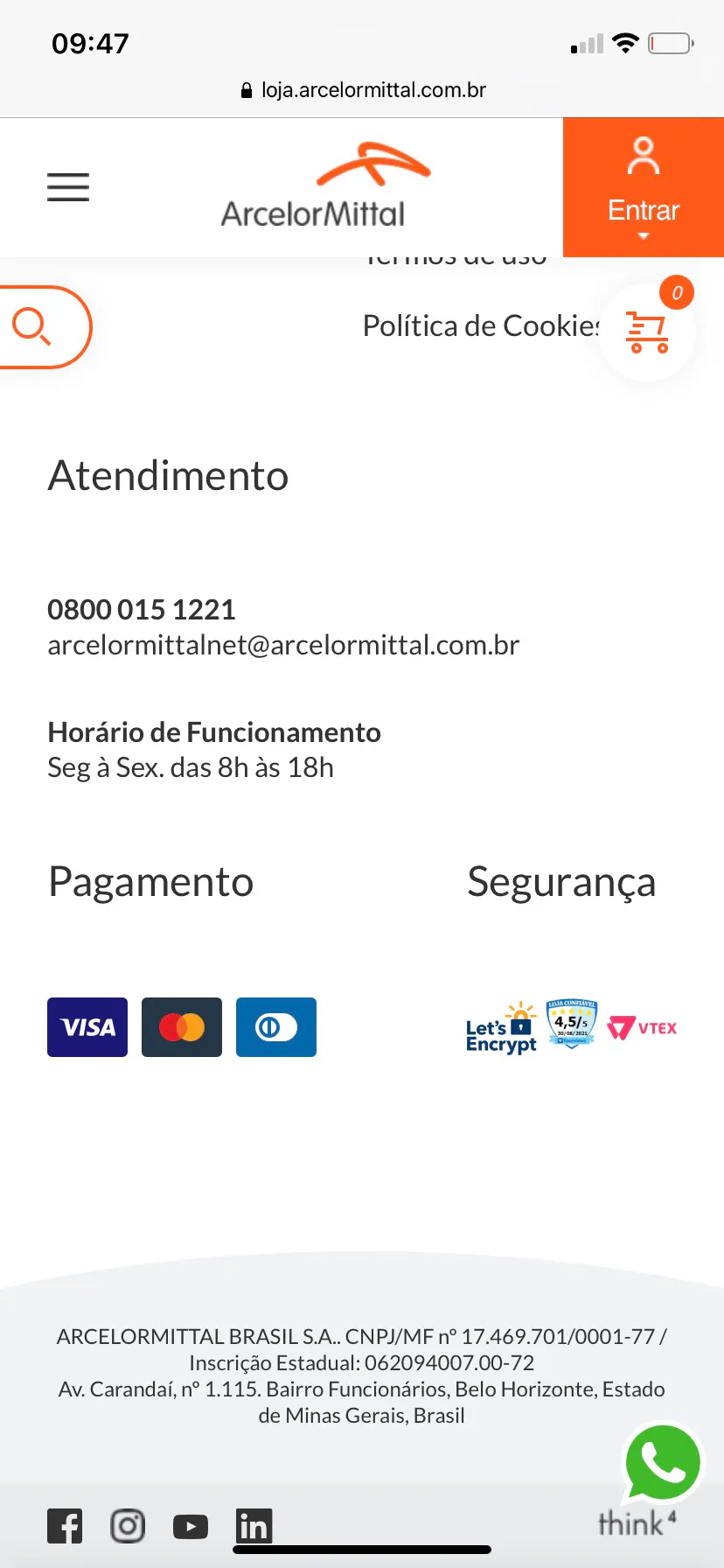Open the VTEX badge

click(643, 1028)
